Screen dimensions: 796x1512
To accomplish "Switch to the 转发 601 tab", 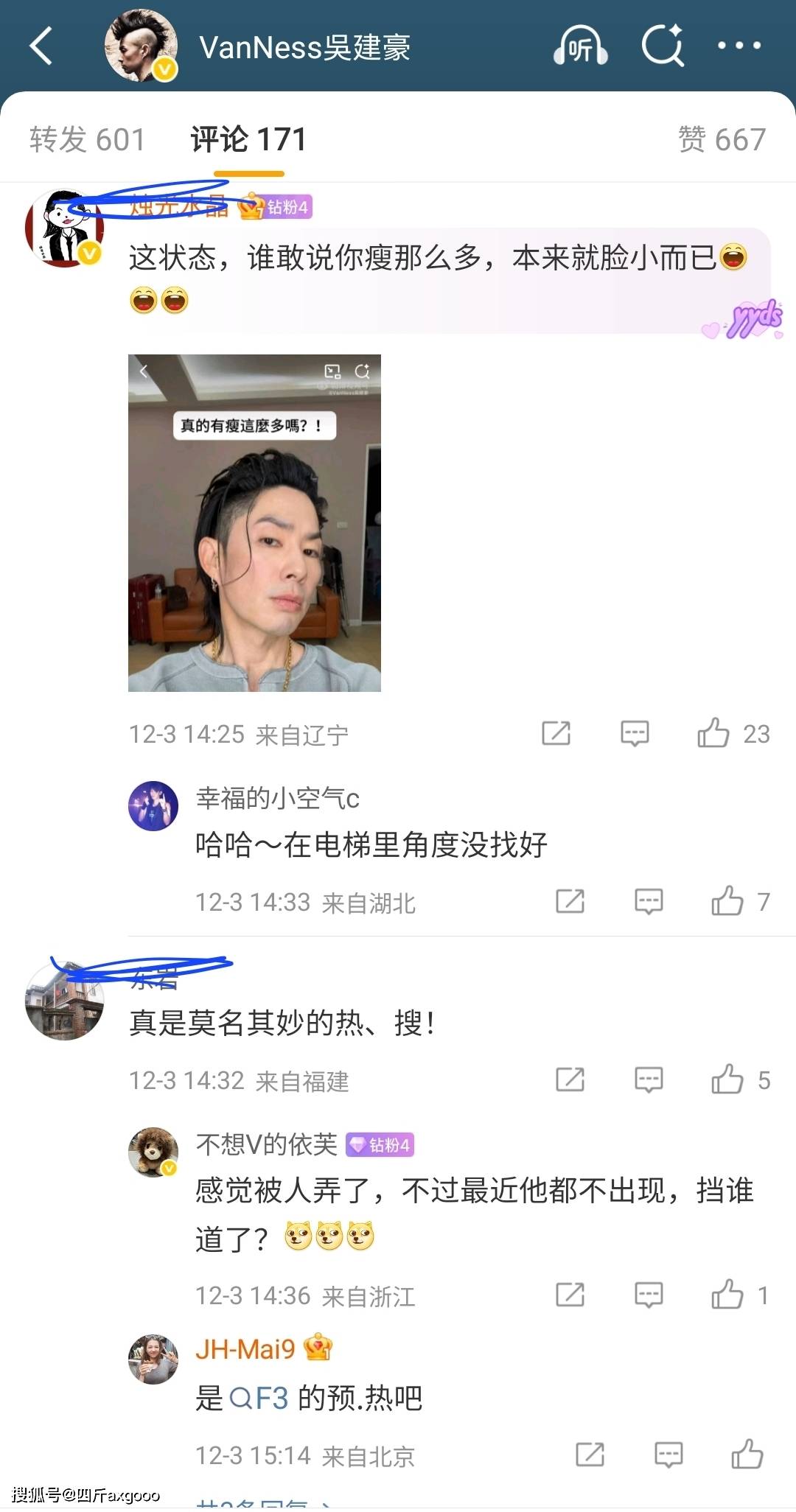I will point(86,139).
